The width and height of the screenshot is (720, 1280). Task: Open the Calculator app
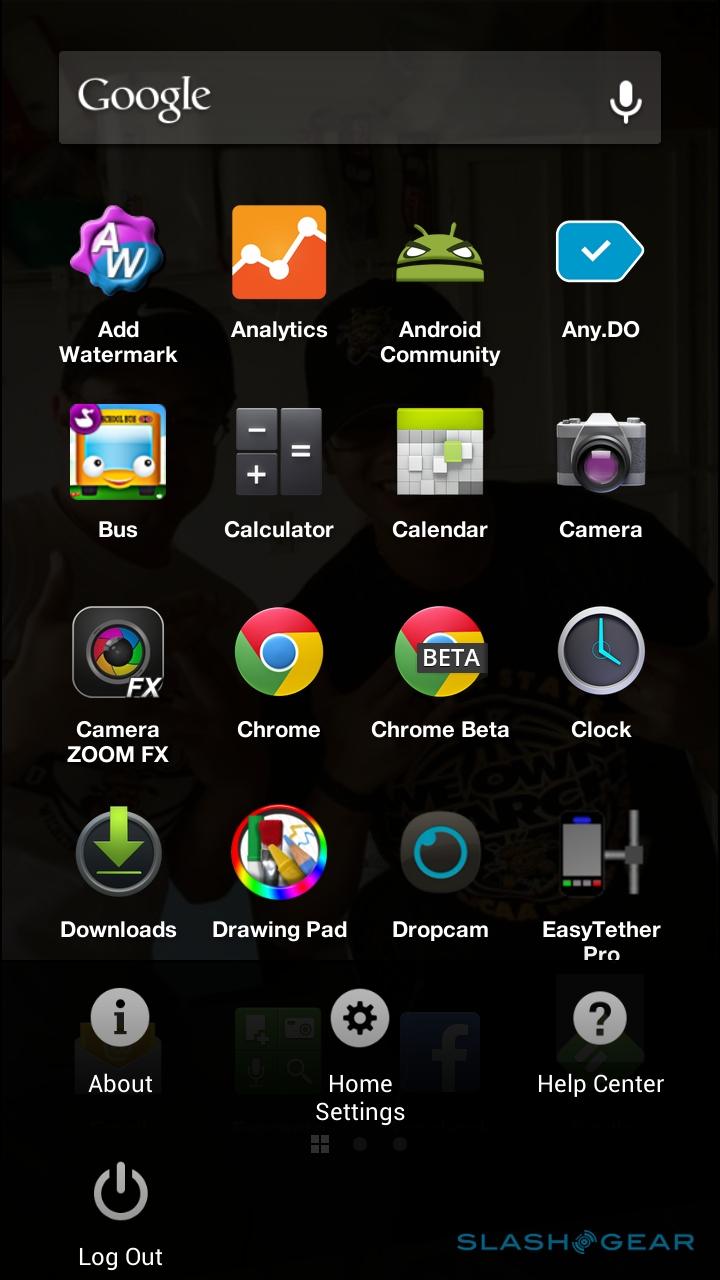pos(279,452)
